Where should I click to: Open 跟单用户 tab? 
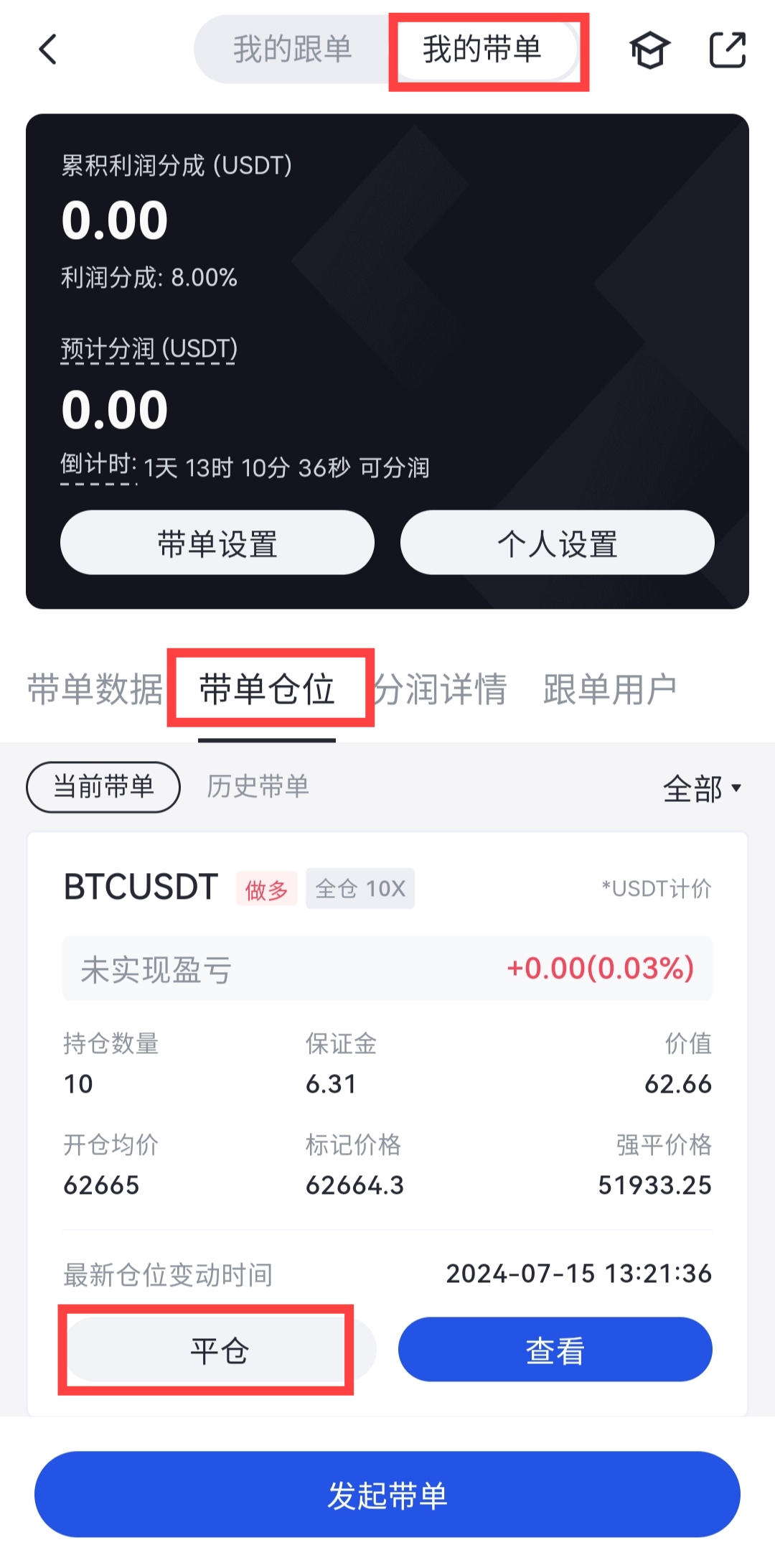coord(610,689)
